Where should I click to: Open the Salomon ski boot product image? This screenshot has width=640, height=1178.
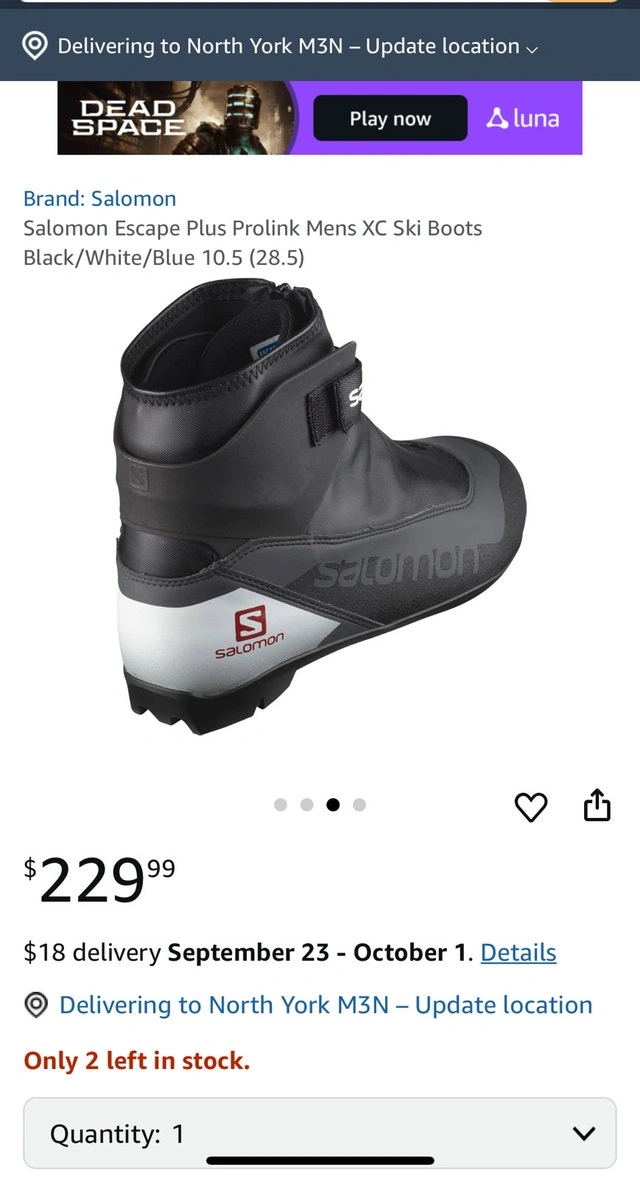[322, 507]
